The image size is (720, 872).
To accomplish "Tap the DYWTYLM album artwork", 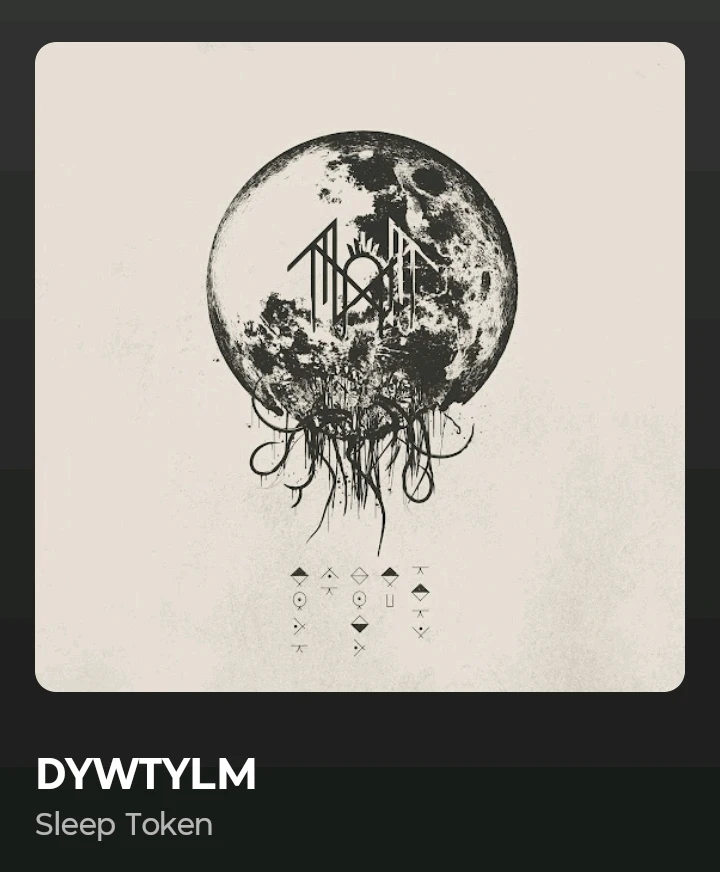I will (x=360, y=367).
